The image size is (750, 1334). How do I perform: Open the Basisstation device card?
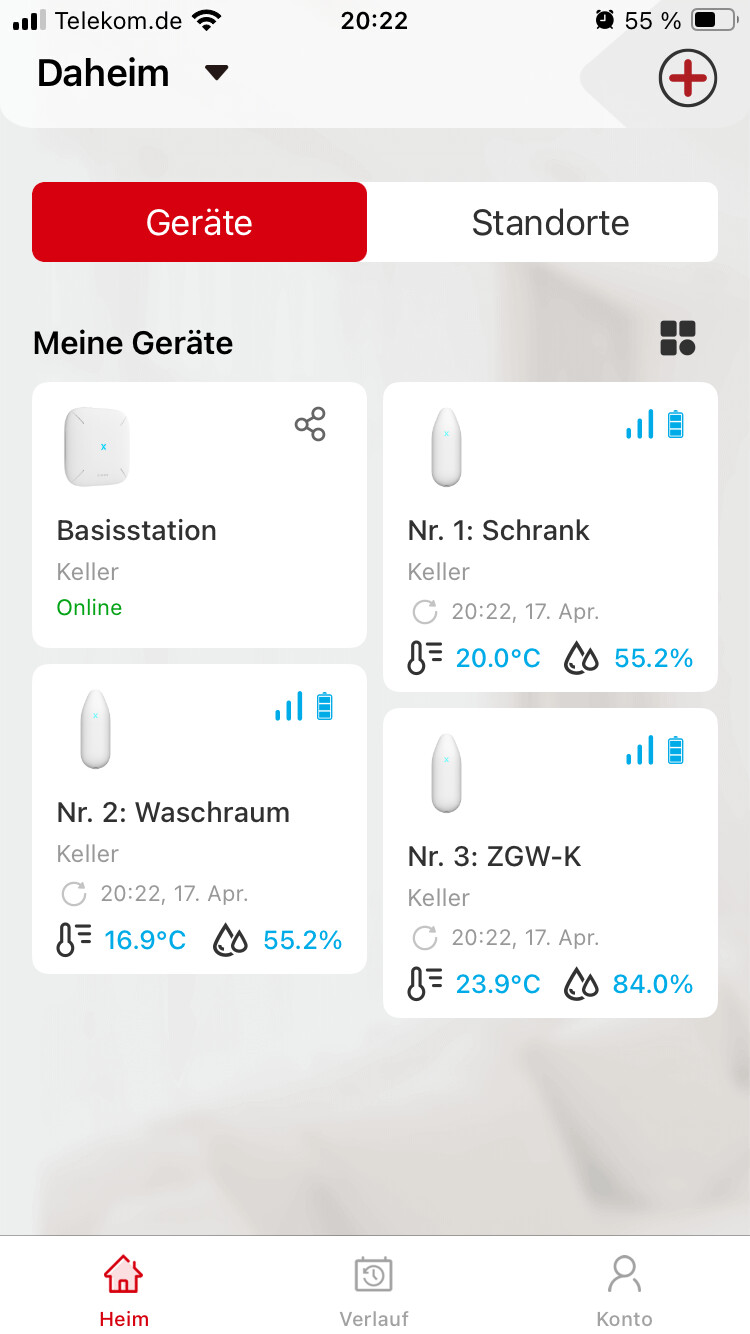199,515
